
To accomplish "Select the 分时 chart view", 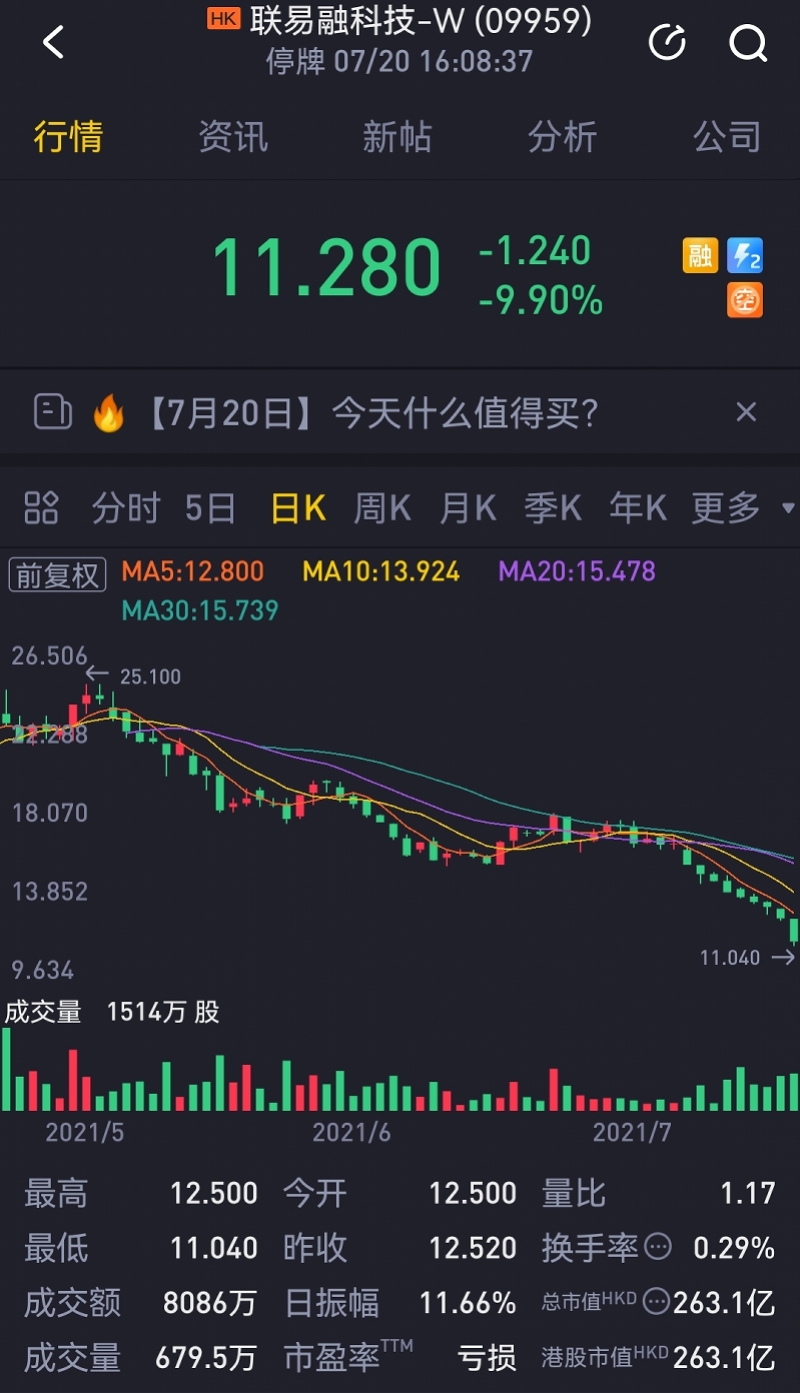I will [x=126, y=508].
